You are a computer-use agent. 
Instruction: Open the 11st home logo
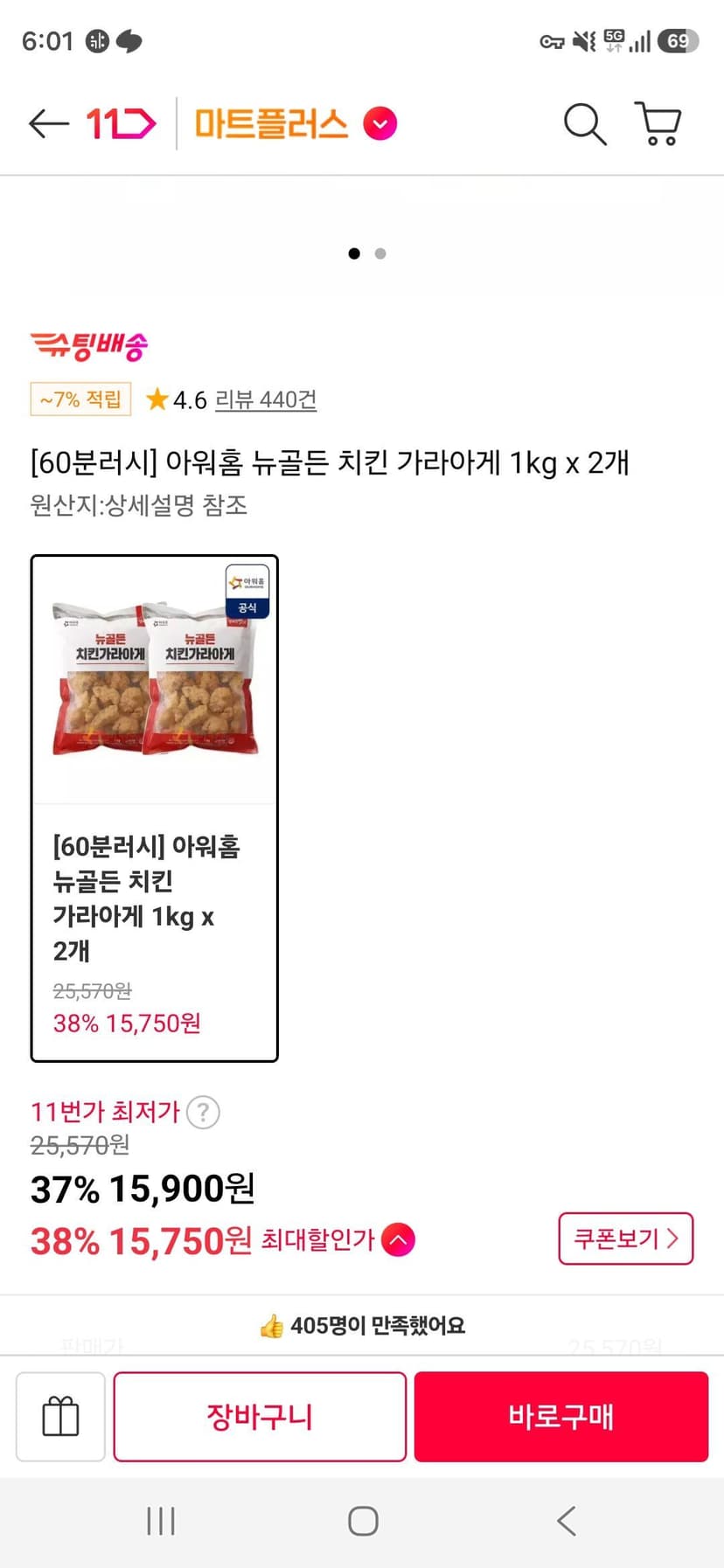click(121, 124)
